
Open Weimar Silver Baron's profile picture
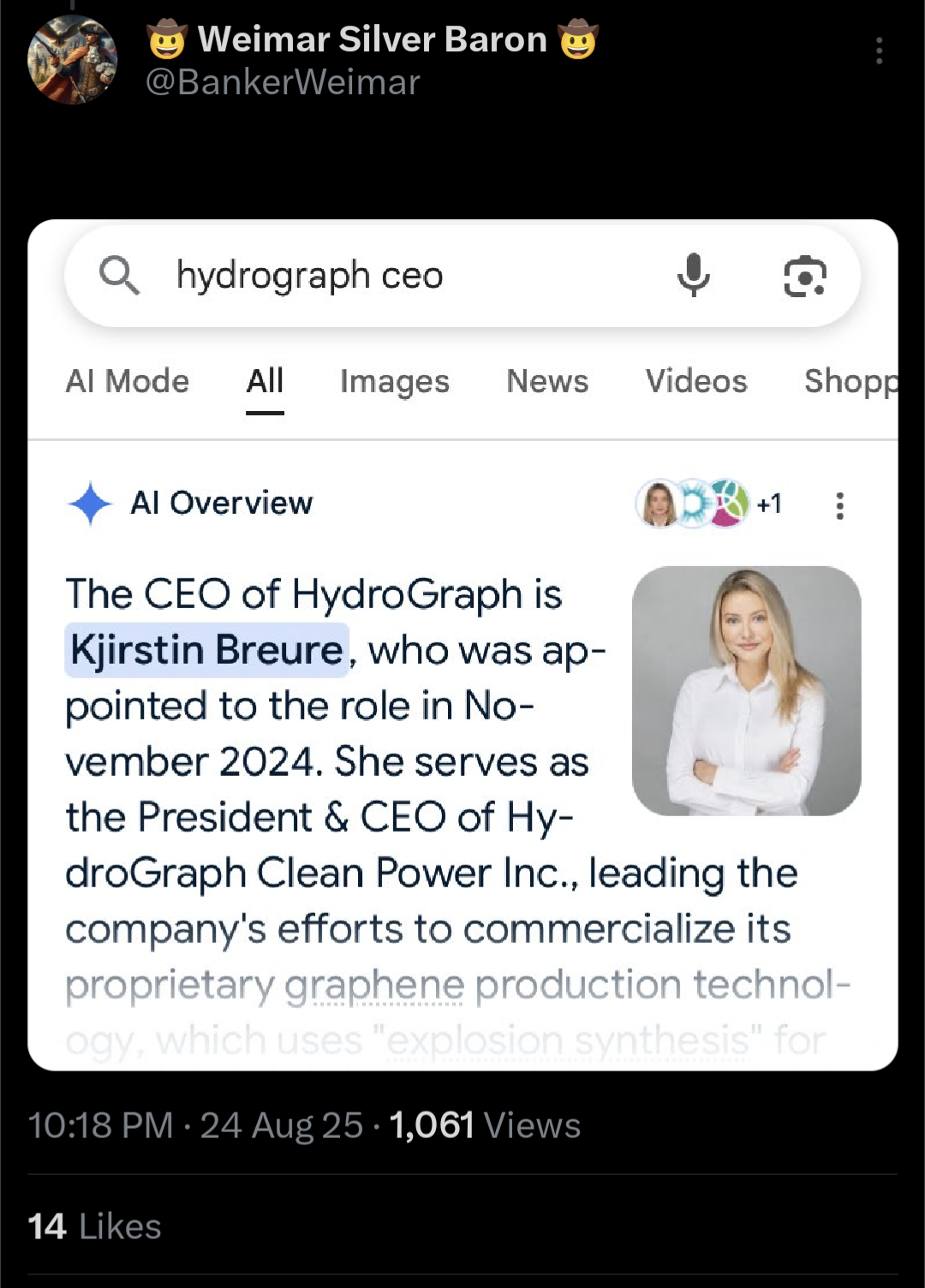tap(73, 61)
